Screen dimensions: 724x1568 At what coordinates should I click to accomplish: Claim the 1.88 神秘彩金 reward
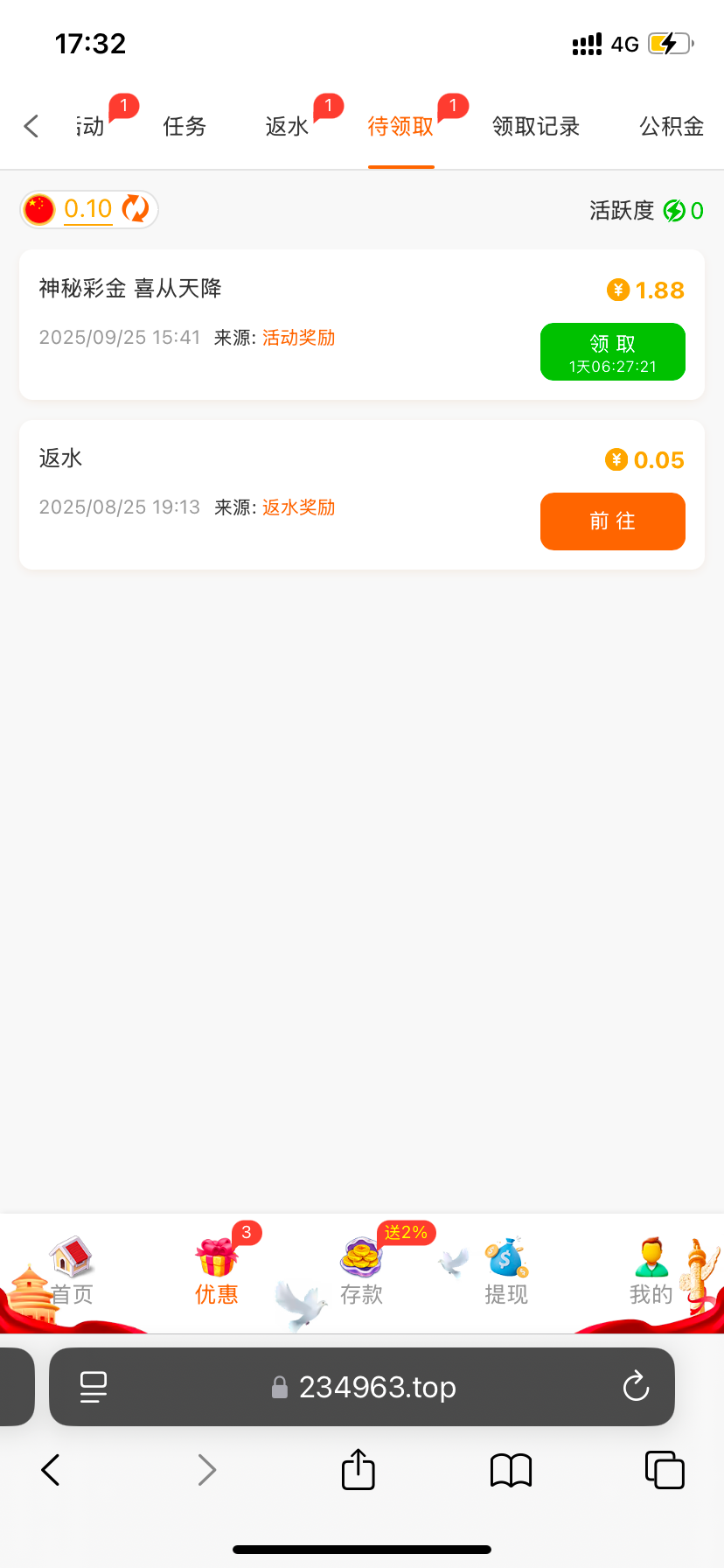pos(612,352)
